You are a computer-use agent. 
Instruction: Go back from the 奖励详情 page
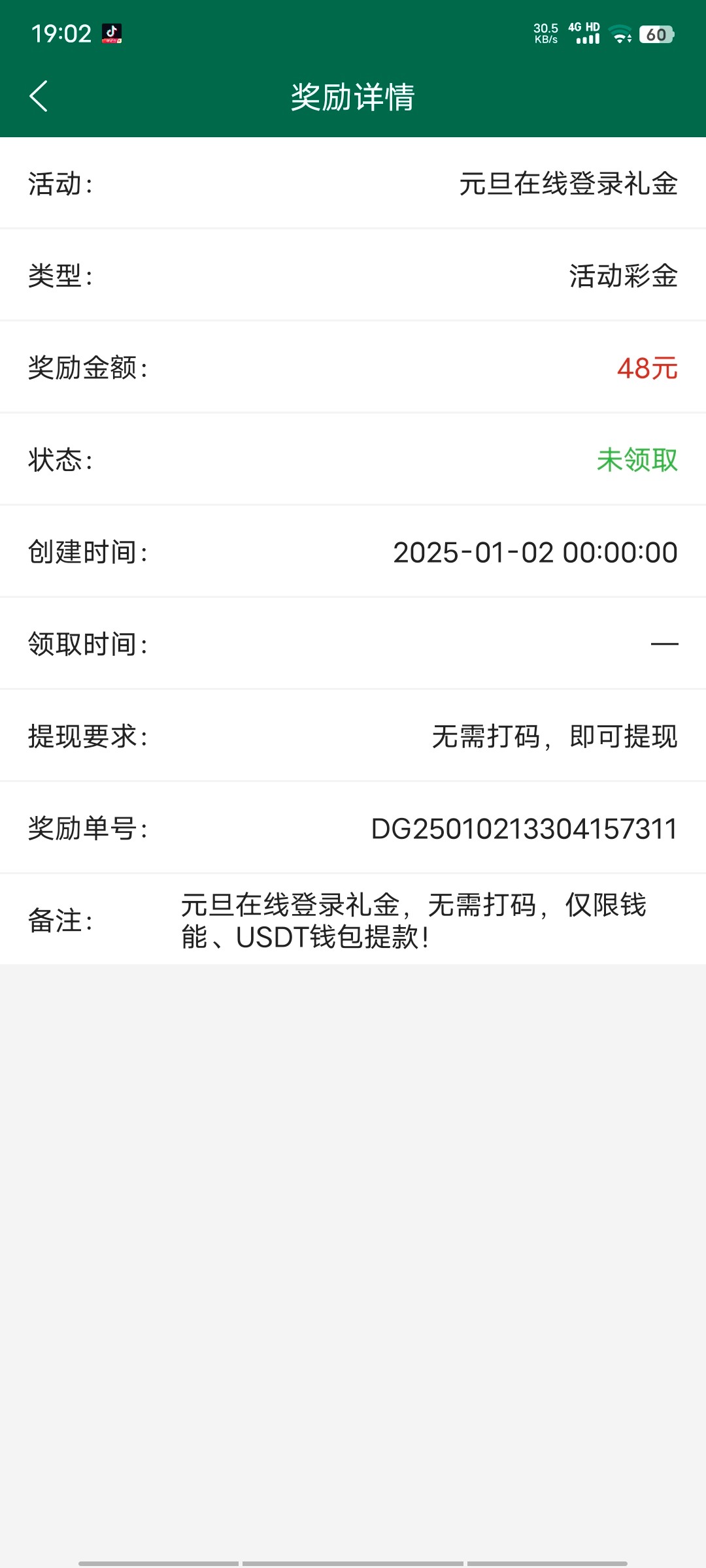coord(39,96)
